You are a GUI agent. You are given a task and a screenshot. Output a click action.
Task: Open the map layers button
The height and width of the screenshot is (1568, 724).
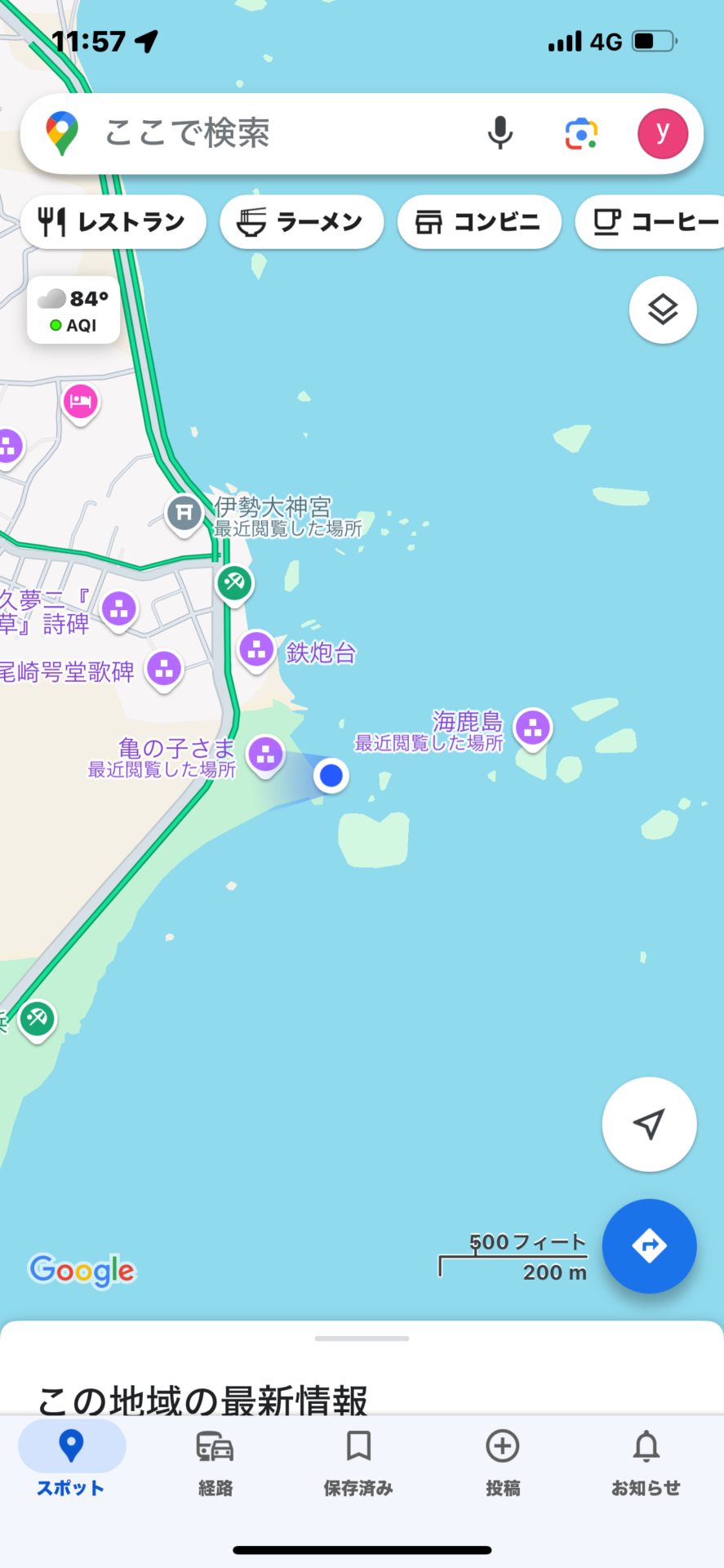[x=662, y=310]
